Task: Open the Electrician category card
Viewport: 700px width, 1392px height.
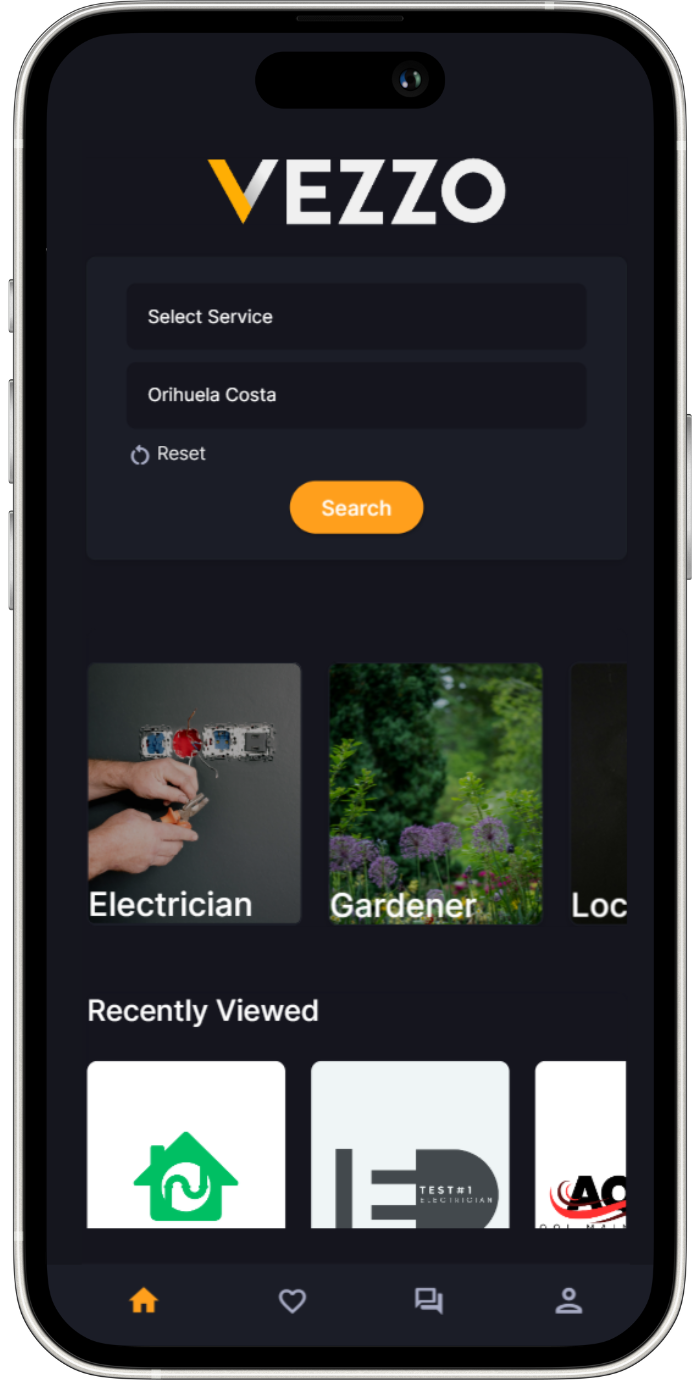Action: point(194,793)
